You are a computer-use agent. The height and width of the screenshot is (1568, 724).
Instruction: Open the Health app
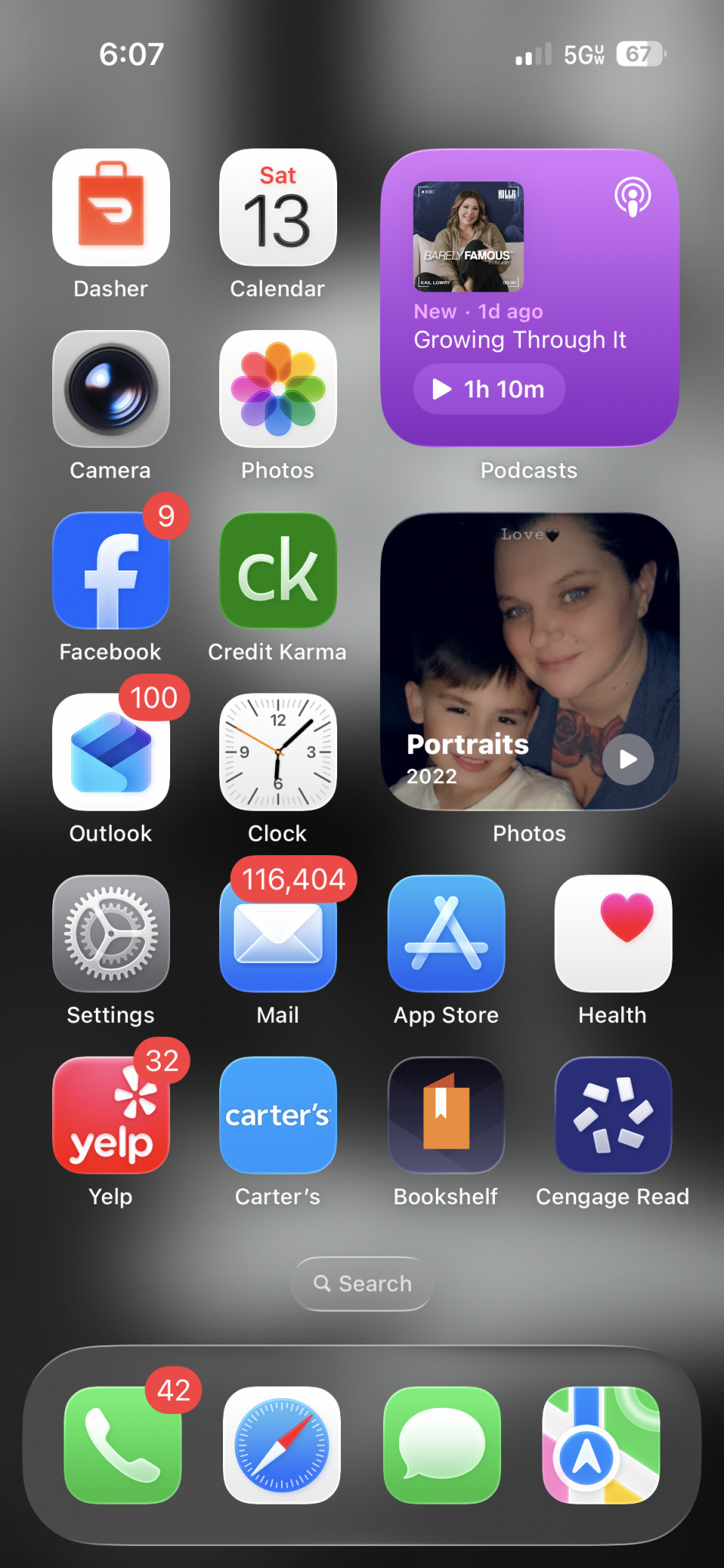click(x=613, y=933)
